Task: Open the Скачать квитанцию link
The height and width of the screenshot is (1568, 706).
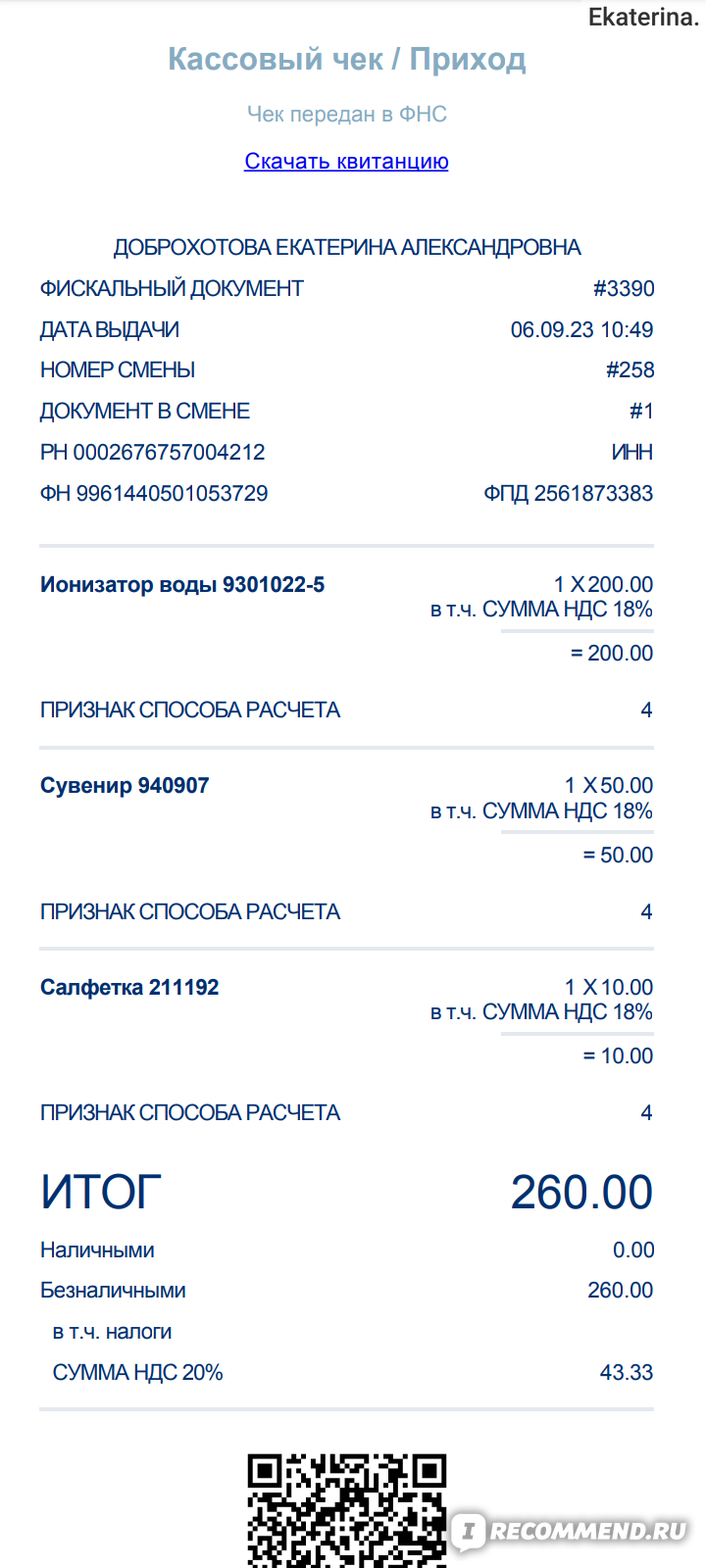Action: (x=346, y=161)
